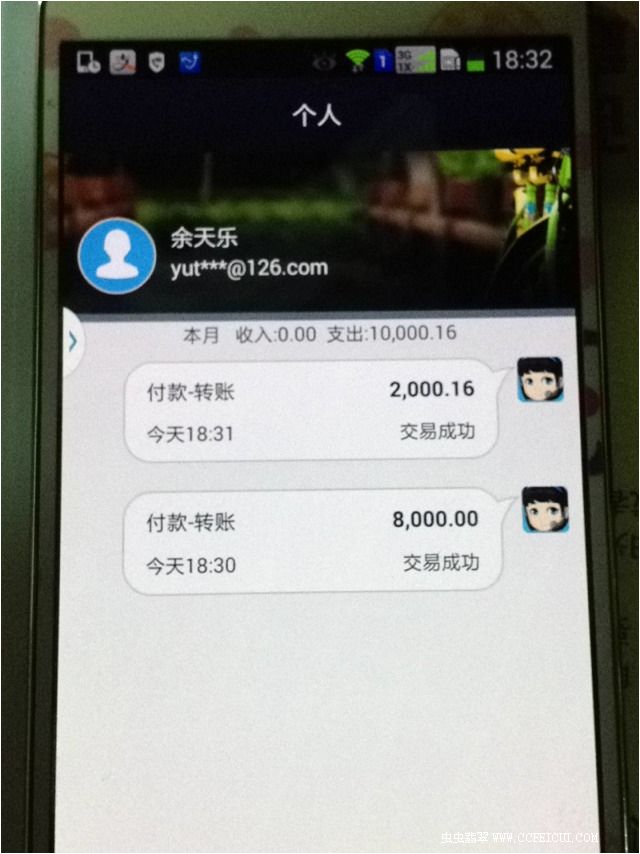Open the 2,000.16 transfer record
640x854 pixels.
(x=310, y=411)
